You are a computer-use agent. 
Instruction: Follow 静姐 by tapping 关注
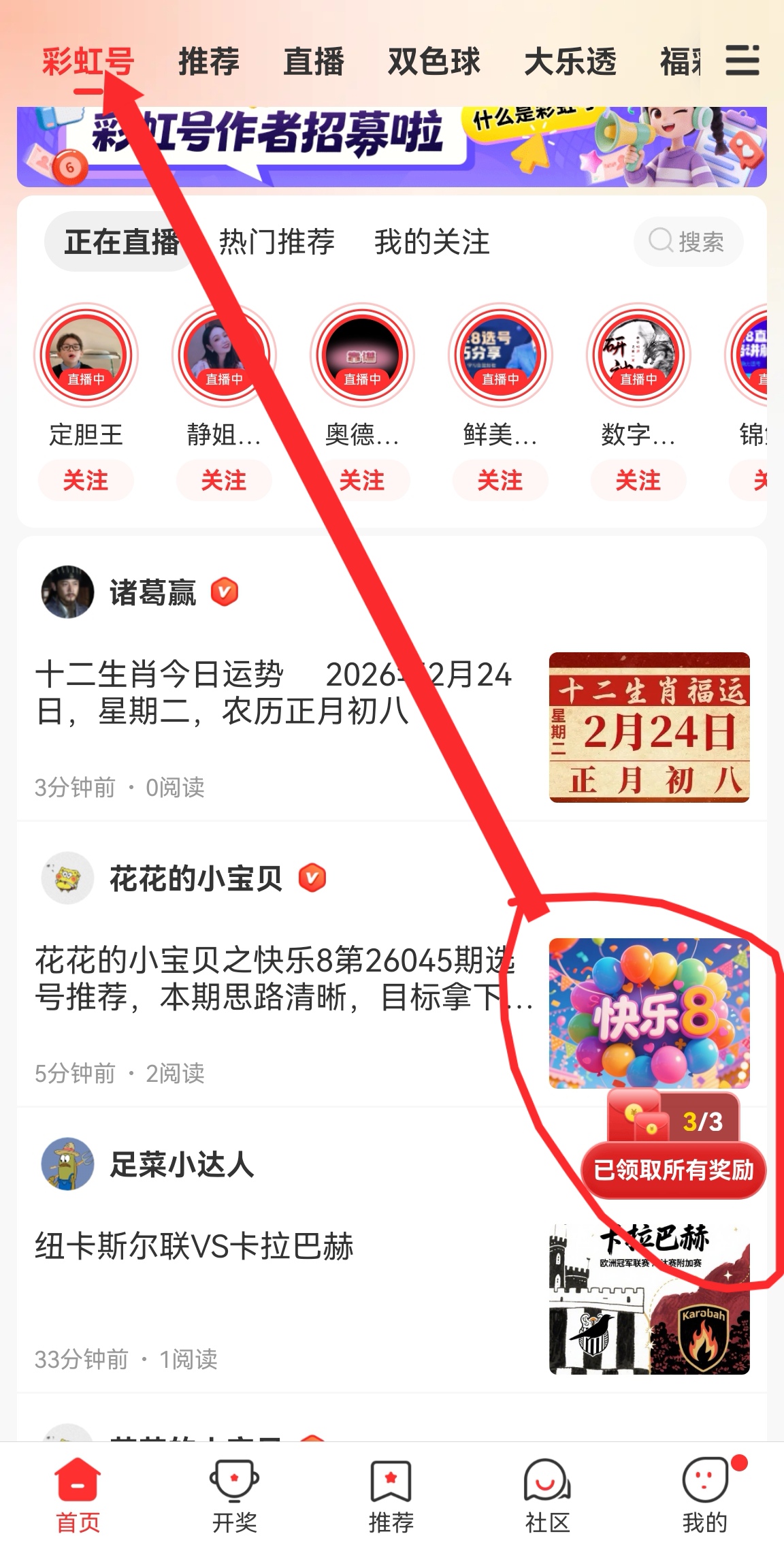click(225, 480)
